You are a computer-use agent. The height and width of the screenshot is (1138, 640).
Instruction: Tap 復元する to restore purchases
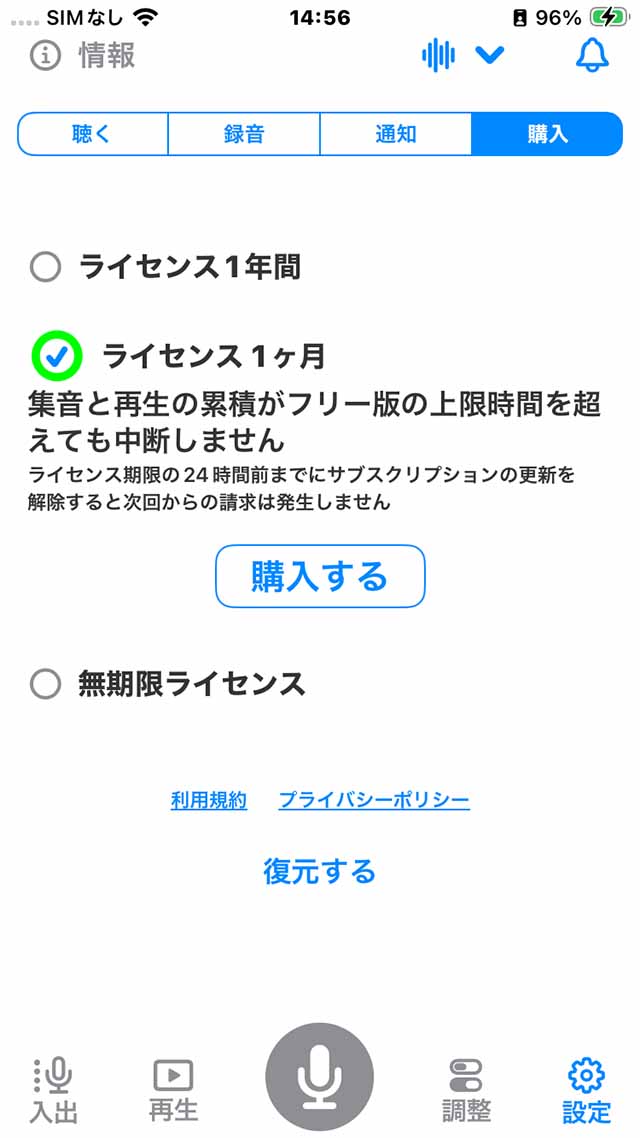pos(320,871)
